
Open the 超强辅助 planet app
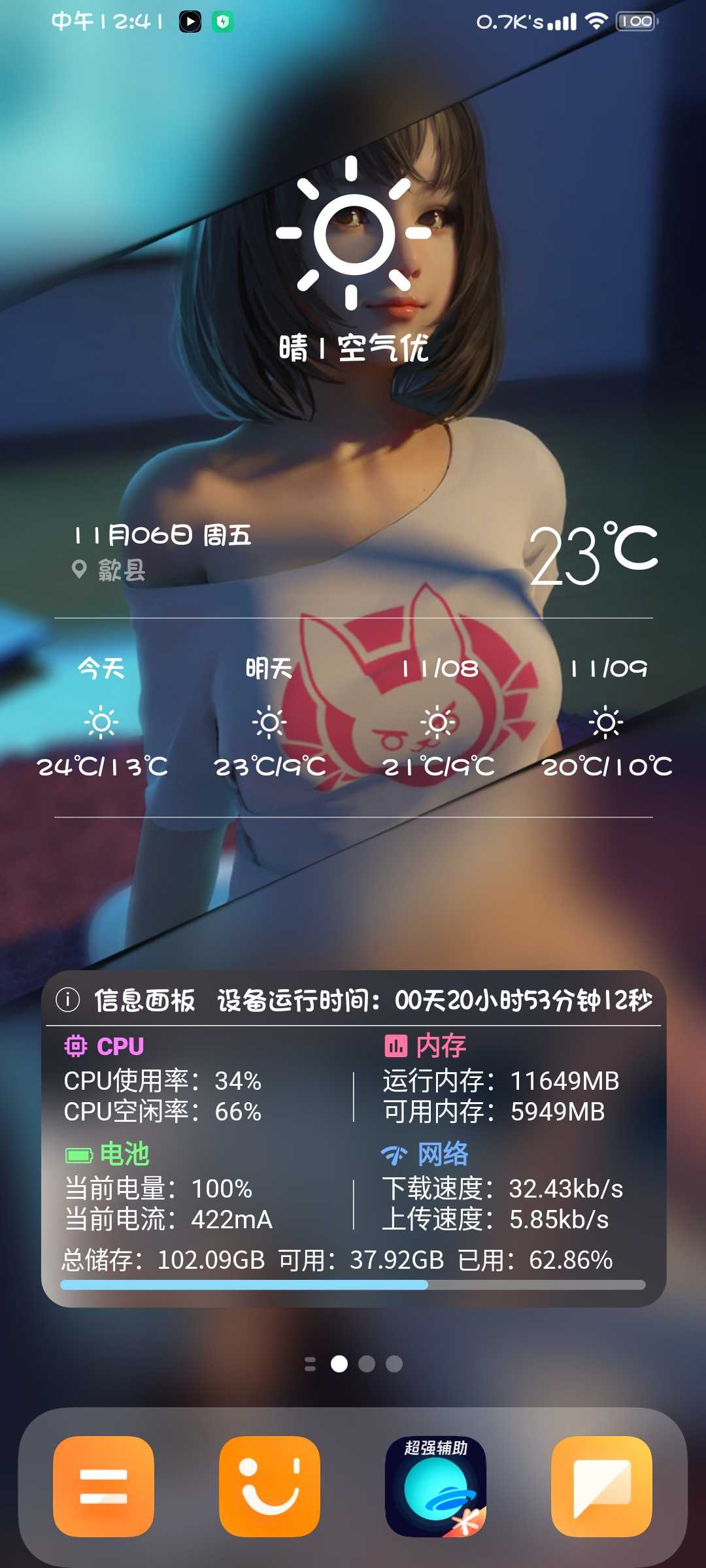435,1486
